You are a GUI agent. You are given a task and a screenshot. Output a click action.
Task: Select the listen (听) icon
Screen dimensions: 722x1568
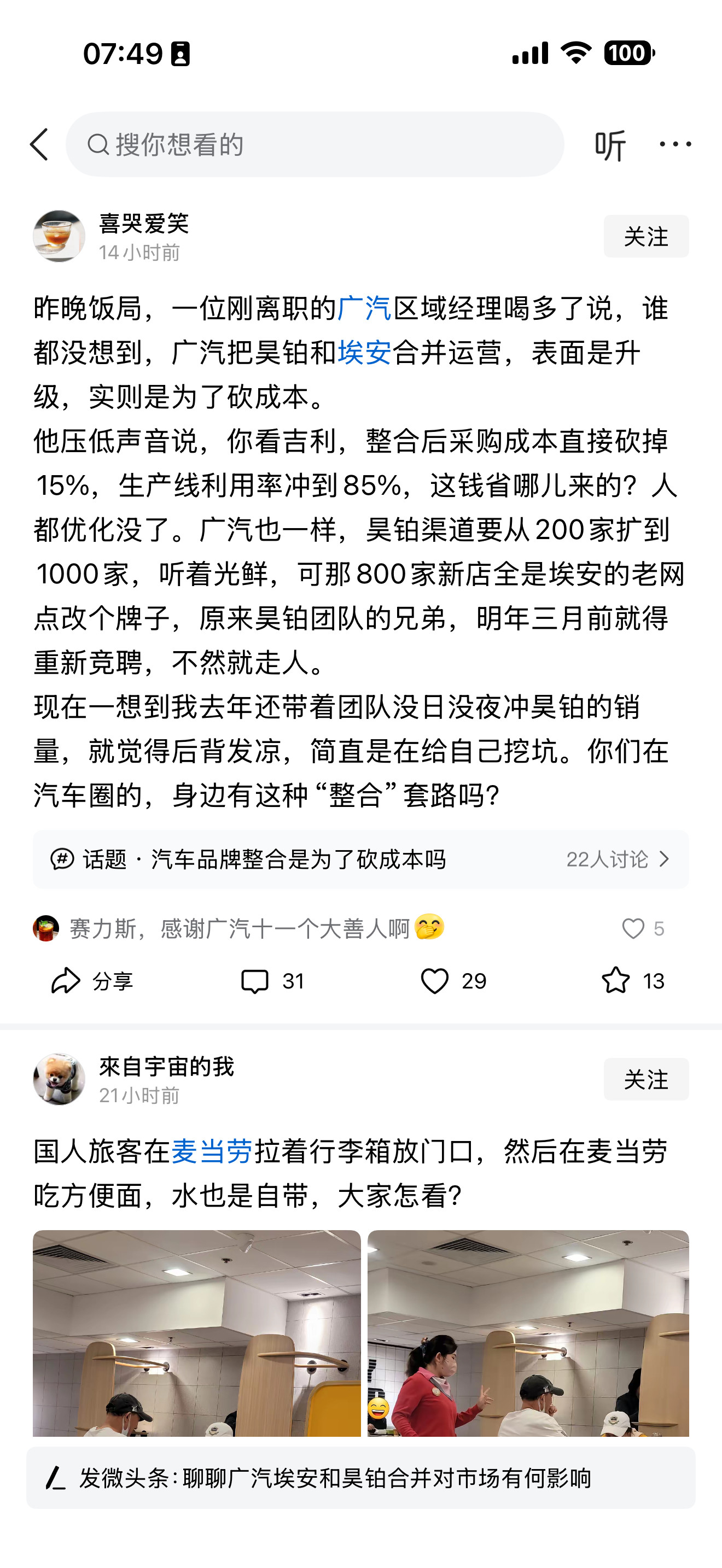611,145
